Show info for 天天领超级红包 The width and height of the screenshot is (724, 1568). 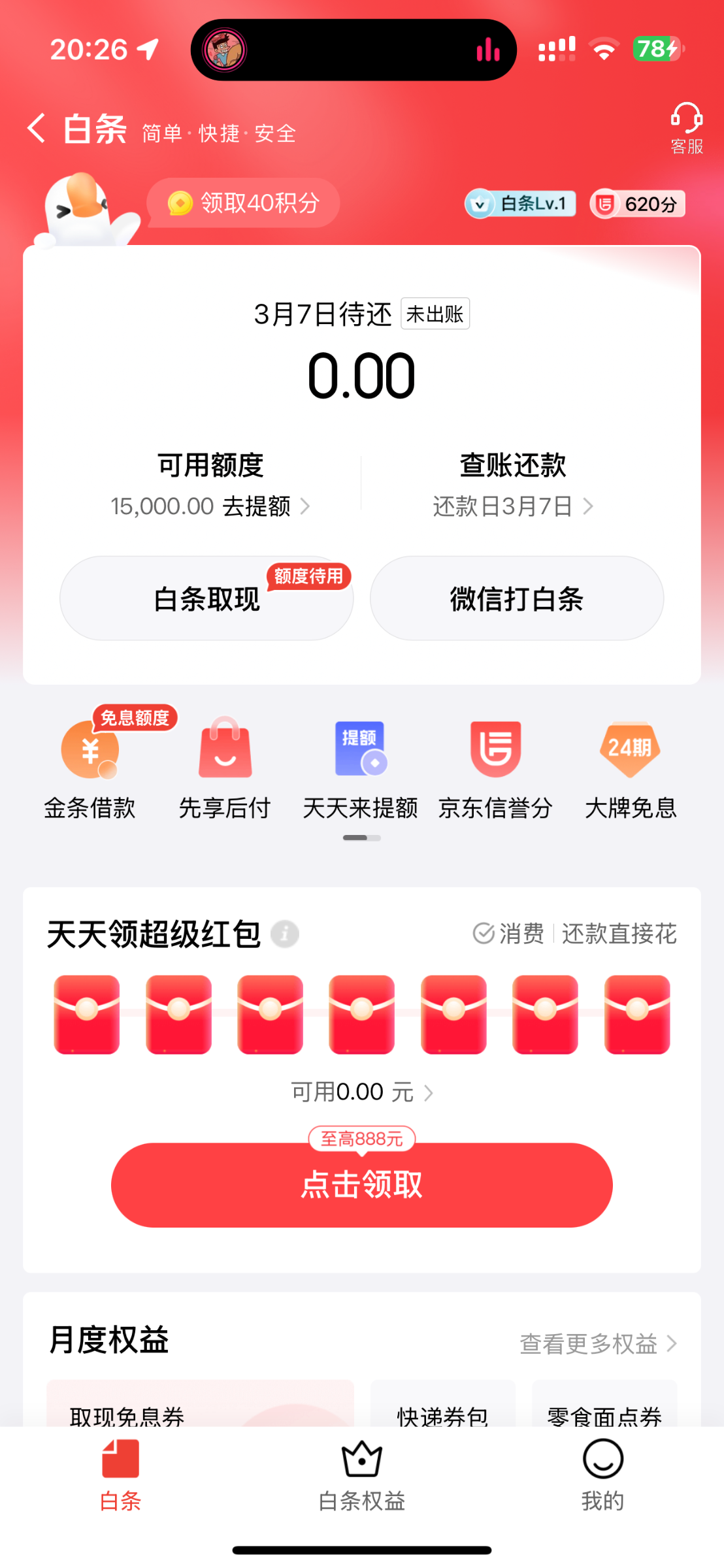coord(285,934)
